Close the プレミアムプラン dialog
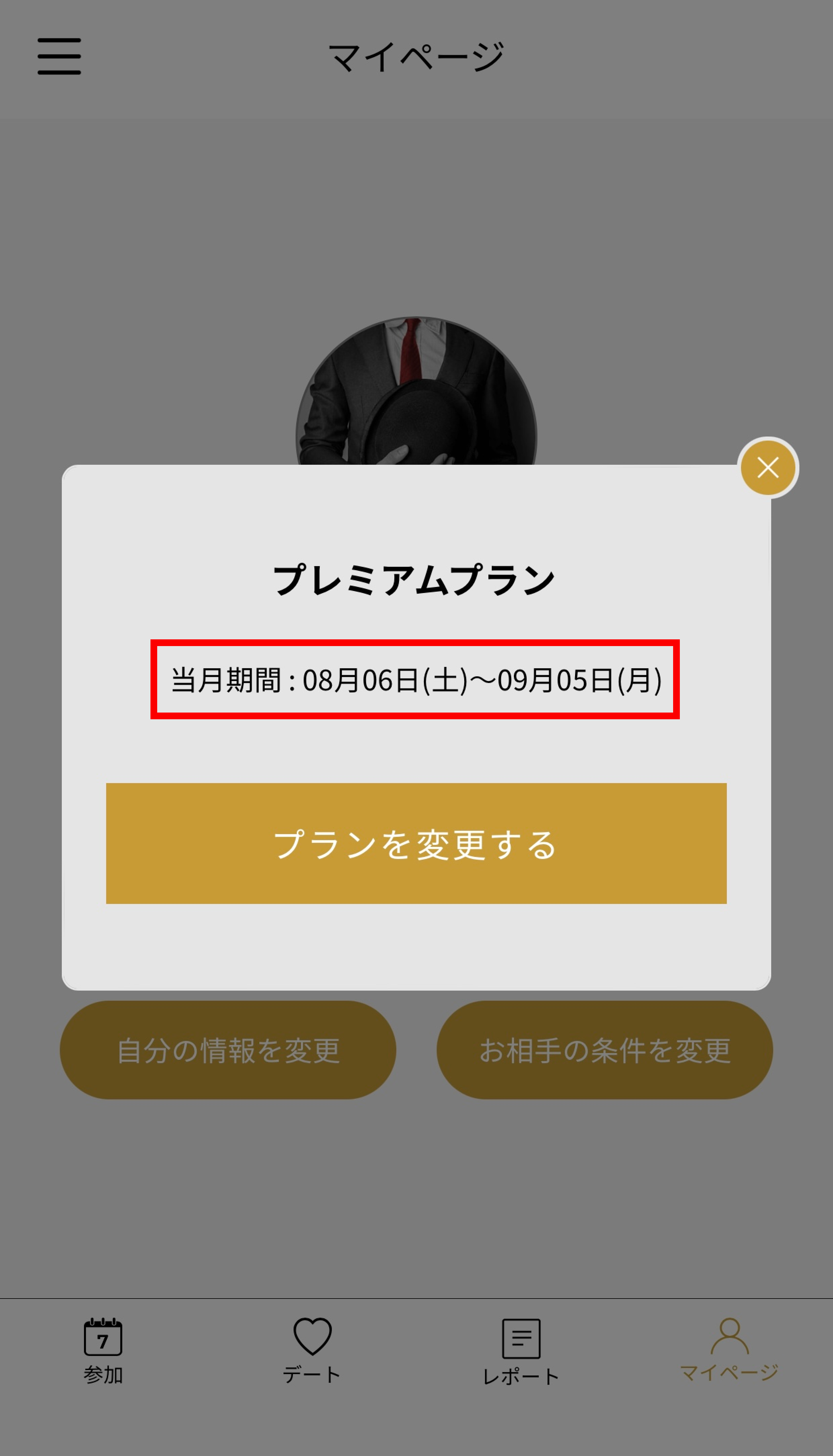This screenshot has width=833, height=1456. coord(768,468)
